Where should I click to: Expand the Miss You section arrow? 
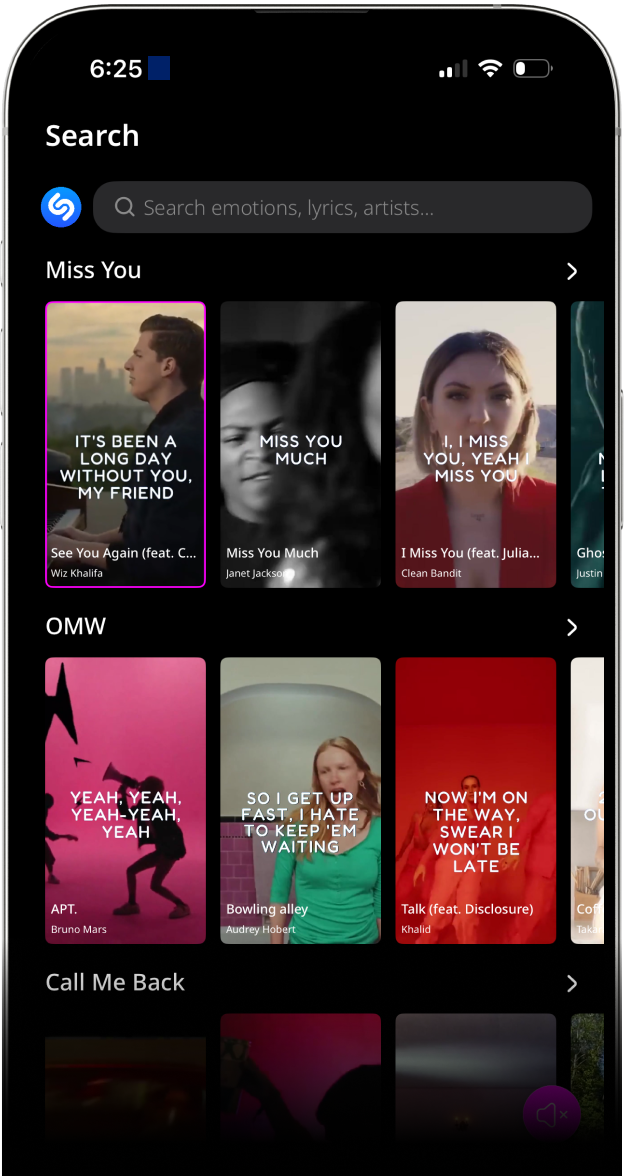click(x=572, y=271)
